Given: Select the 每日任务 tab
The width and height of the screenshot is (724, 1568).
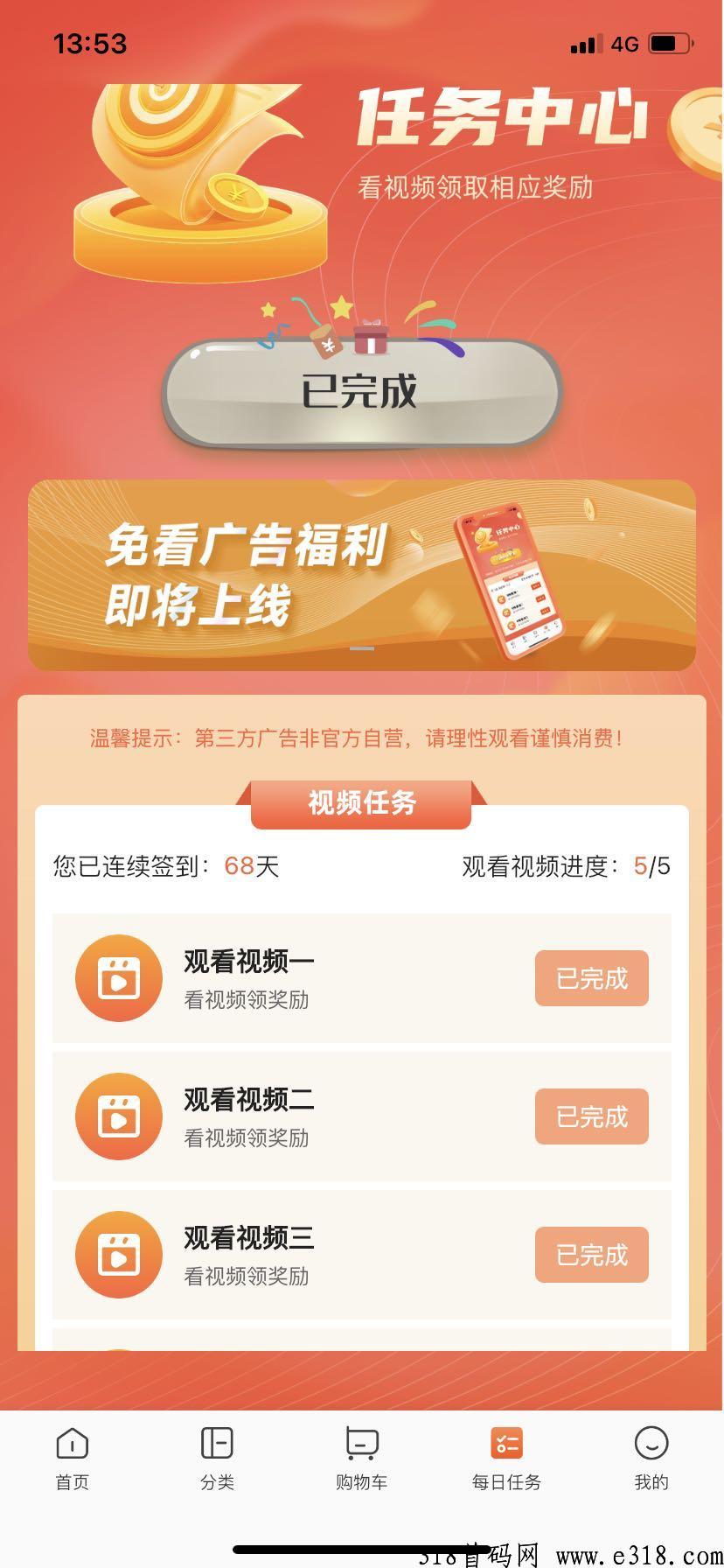Looking at the screenshot, I should click(506, 1459).
